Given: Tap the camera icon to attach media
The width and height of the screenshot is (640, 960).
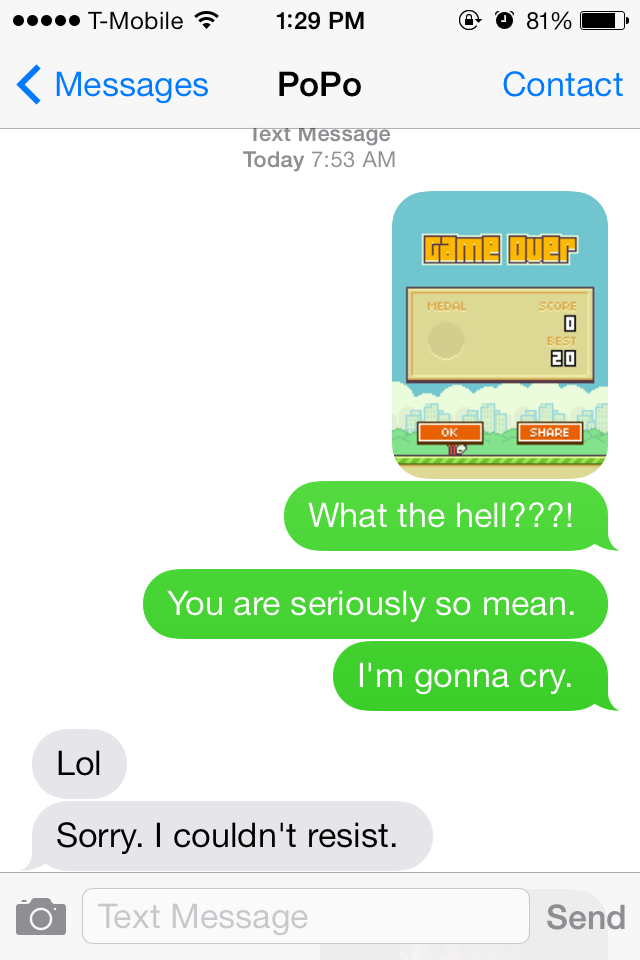Looking at the screenshot, I should coord(41,916).
